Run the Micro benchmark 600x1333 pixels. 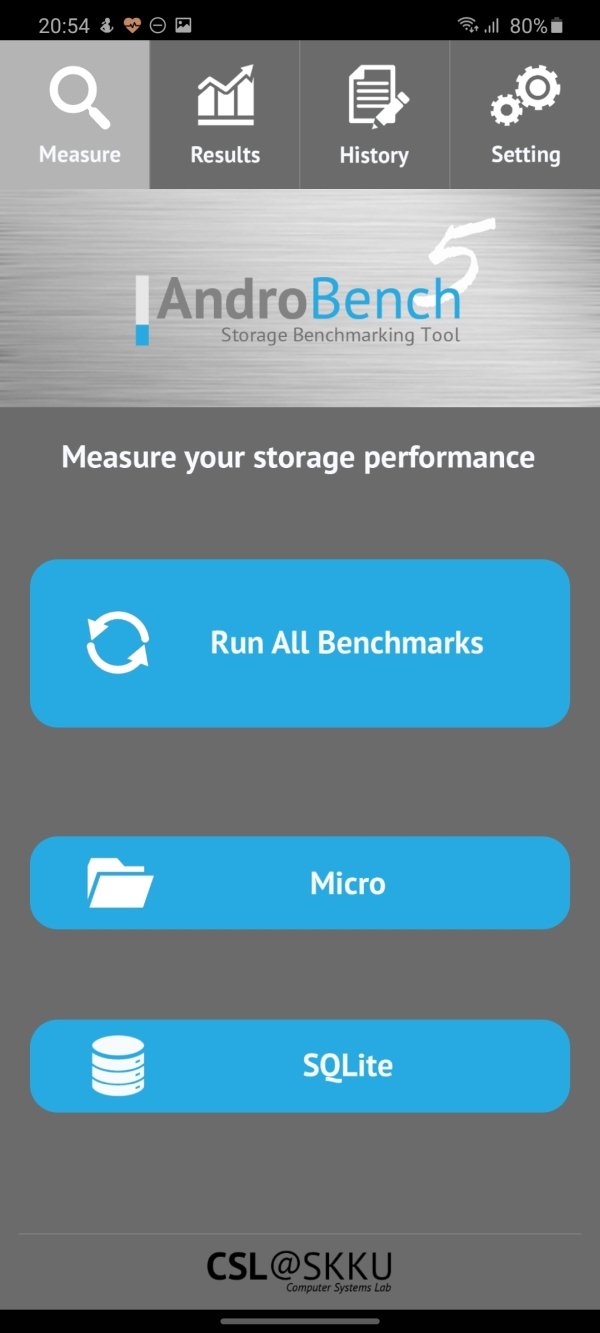300,883
